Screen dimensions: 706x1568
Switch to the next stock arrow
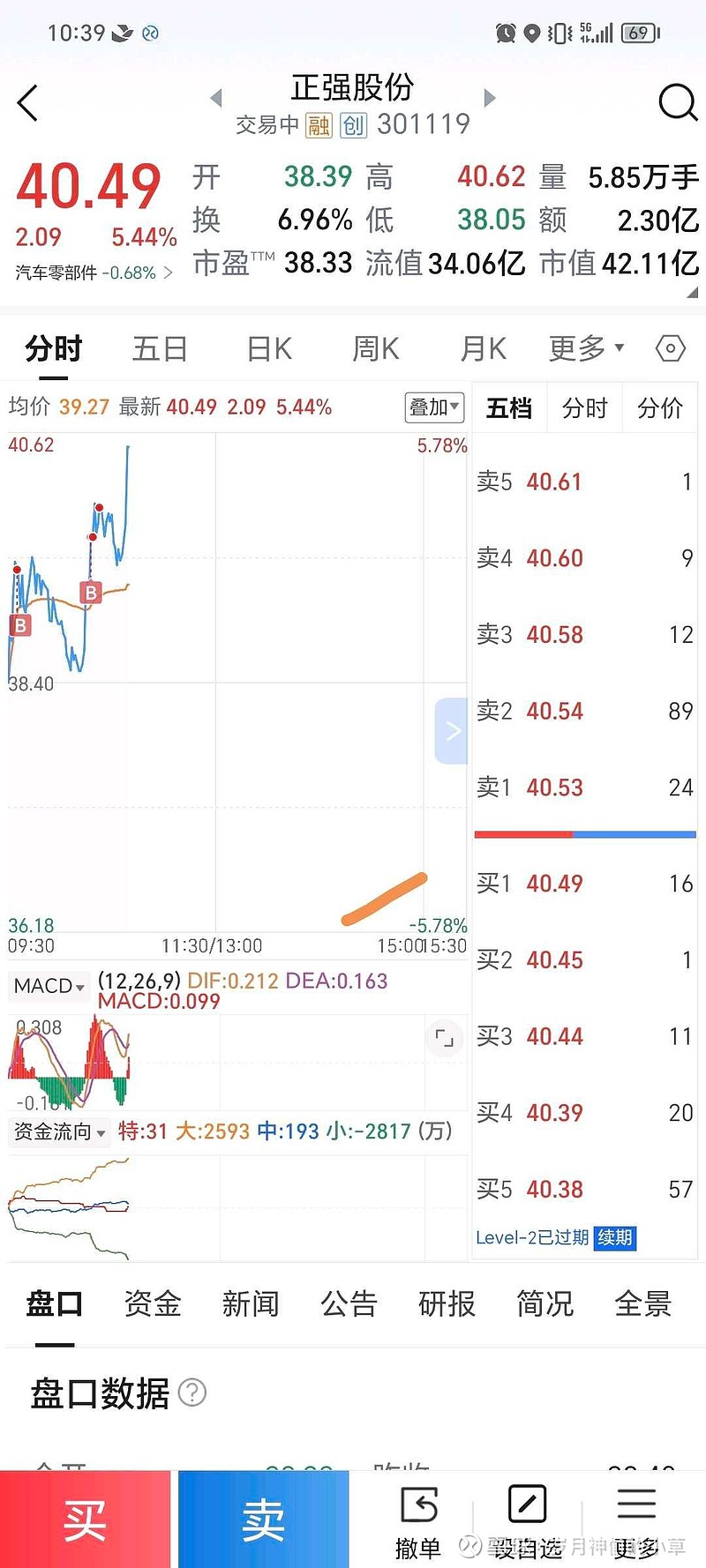[x=490, y=98]
